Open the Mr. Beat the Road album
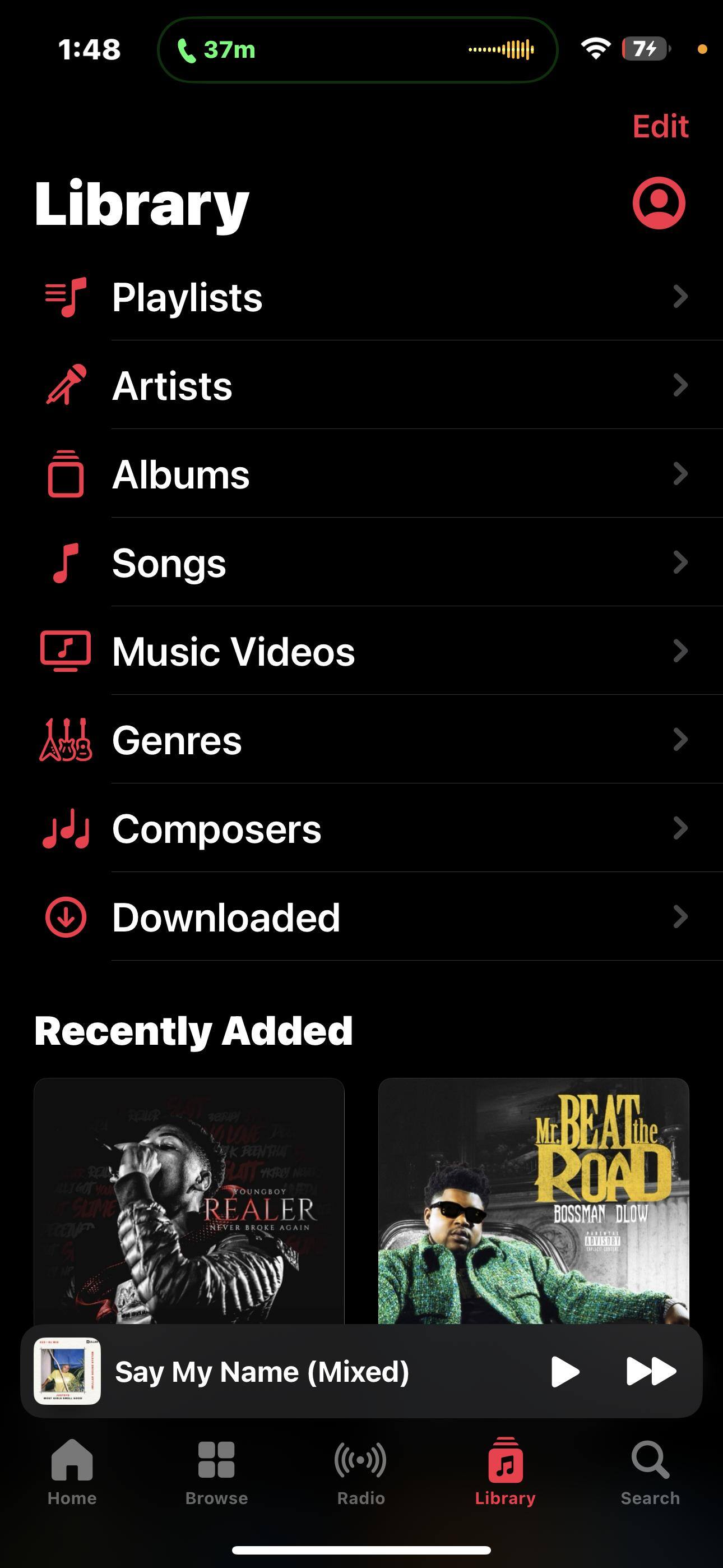This screenshot has height=1568, width=723. [x=533, y=1199]
